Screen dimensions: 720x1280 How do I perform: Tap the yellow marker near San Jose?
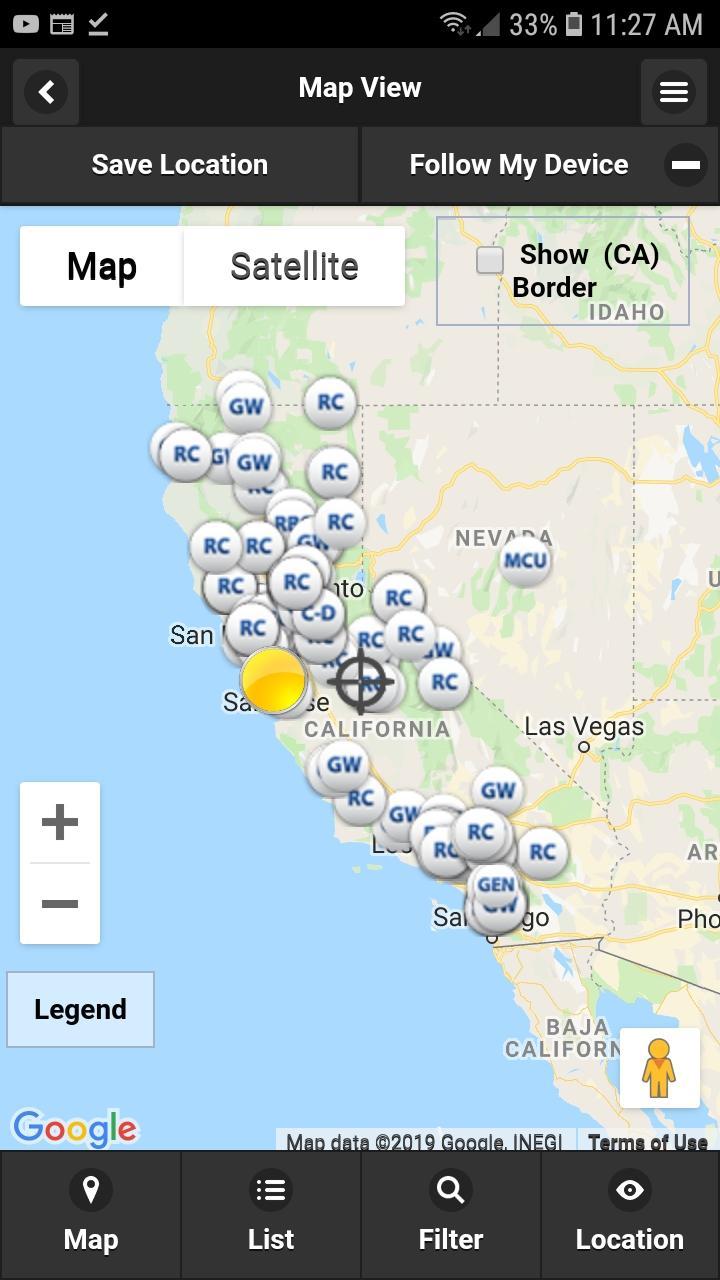click(273, 680)
